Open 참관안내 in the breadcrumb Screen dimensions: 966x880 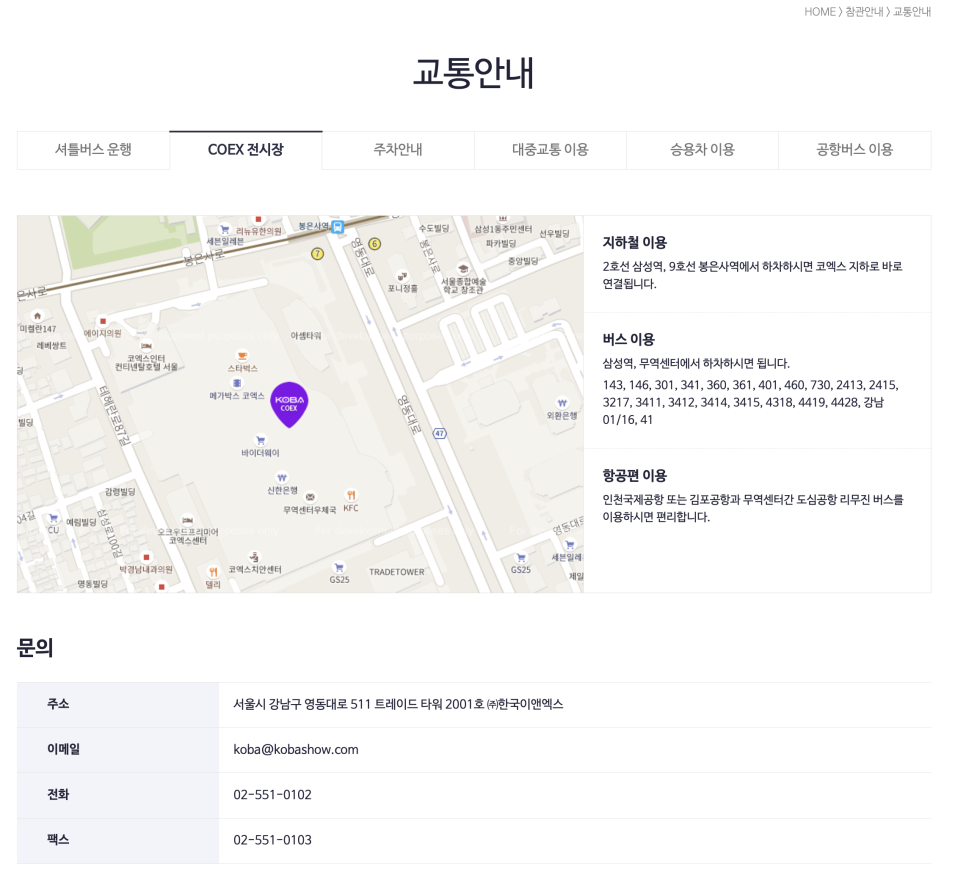(x=864, y=12)
